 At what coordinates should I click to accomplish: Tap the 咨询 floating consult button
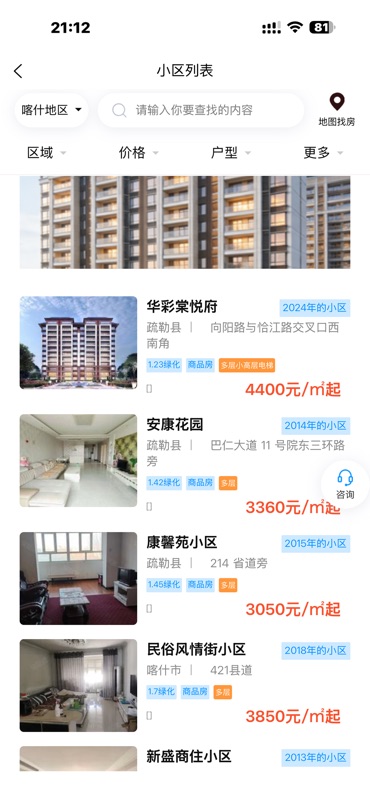click(x=345, y=484)
